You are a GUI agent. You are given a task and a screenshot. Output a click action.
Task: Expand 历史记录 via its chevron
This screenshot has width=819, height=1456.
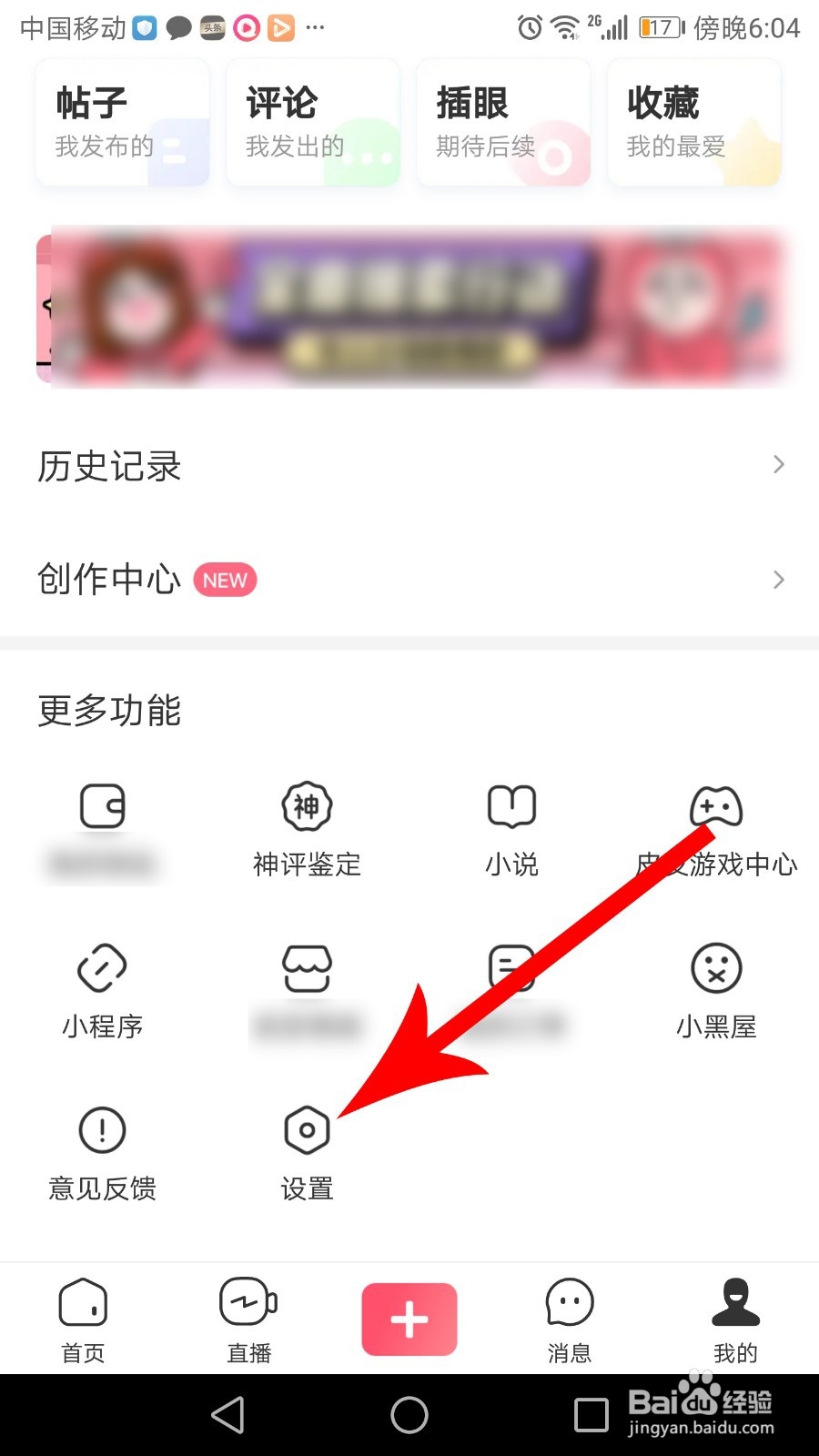(778, 466)
